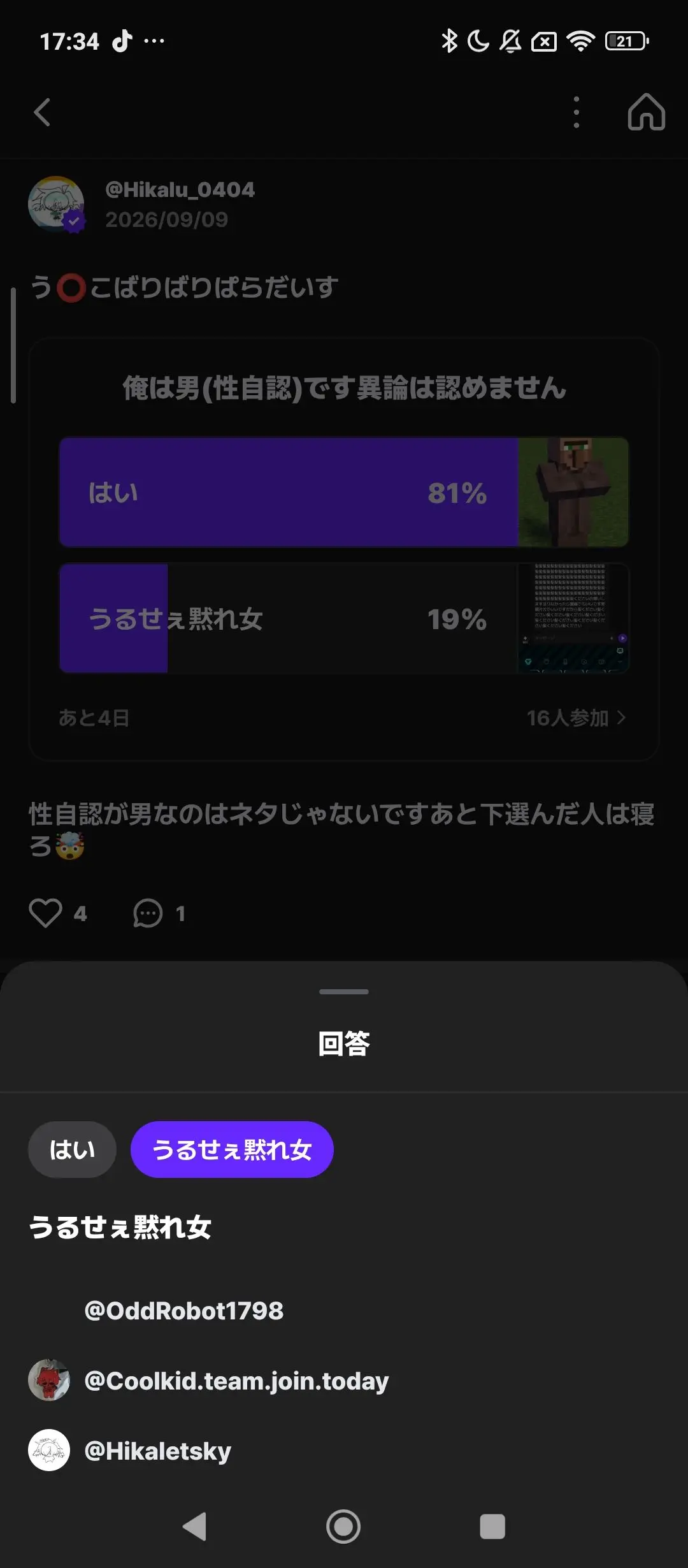Switch to the はい answers chip
Image resolution: width=688 pixels, height=1568 pixels.
pos(72,1149)
